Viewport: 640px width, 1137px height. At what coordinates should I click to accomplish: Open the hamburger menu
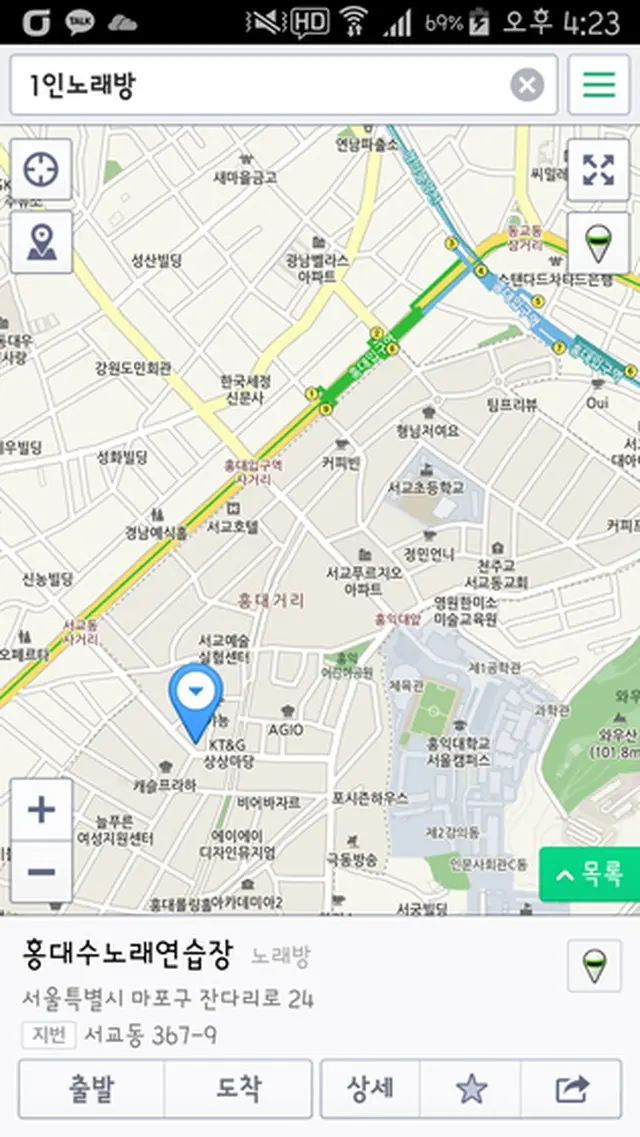[x=599, y=85]
